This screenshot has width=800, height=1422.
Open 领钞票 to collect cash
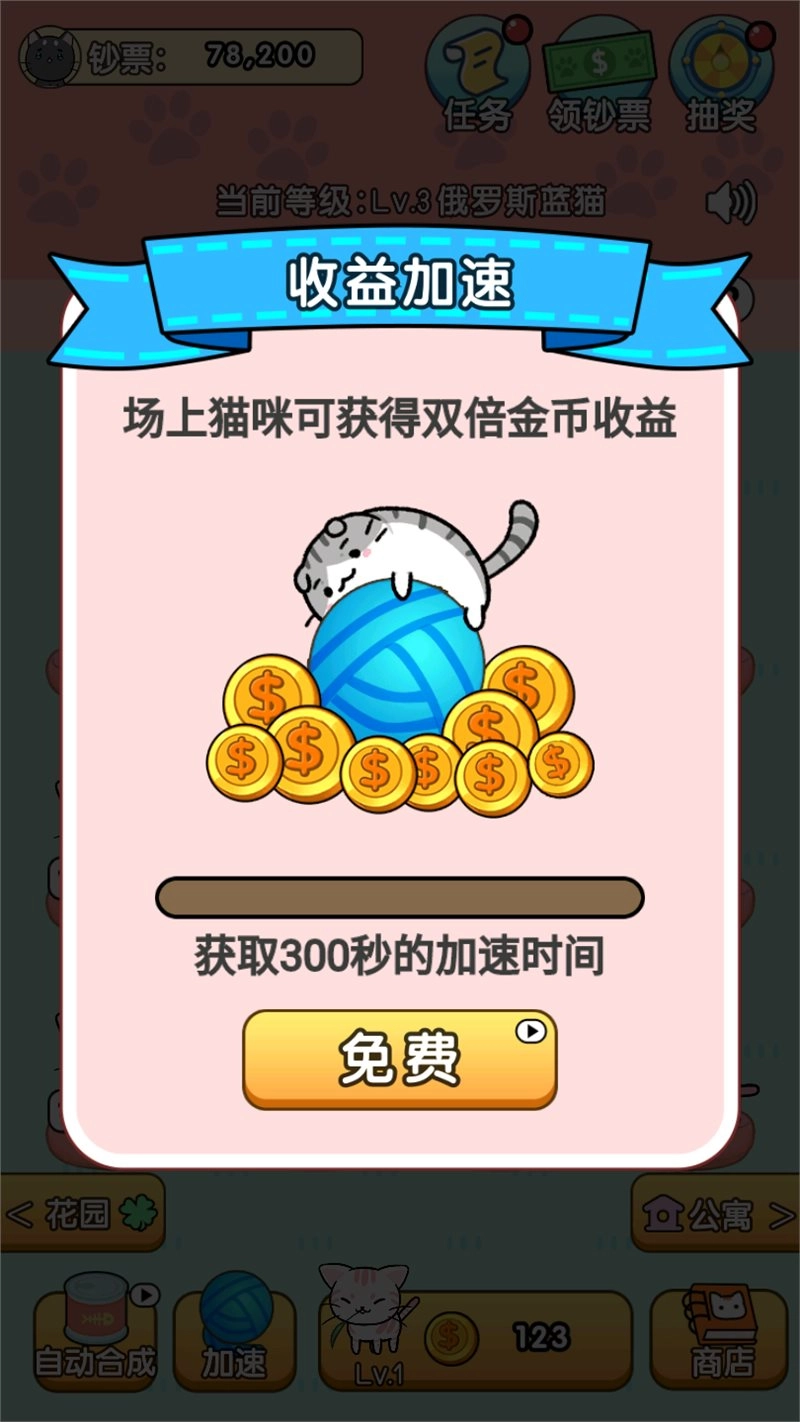[x=599, y=80]
